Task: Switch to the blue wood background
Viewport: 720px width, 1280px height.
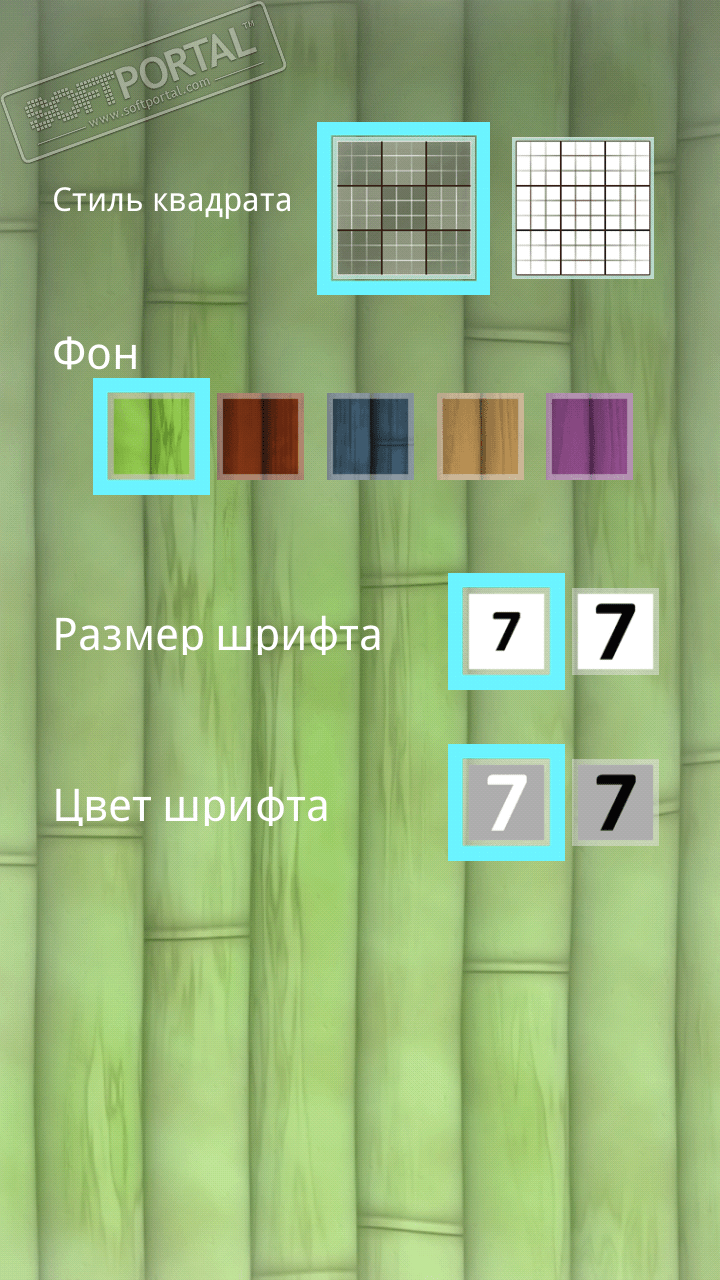Action: [x=371, y=436]
